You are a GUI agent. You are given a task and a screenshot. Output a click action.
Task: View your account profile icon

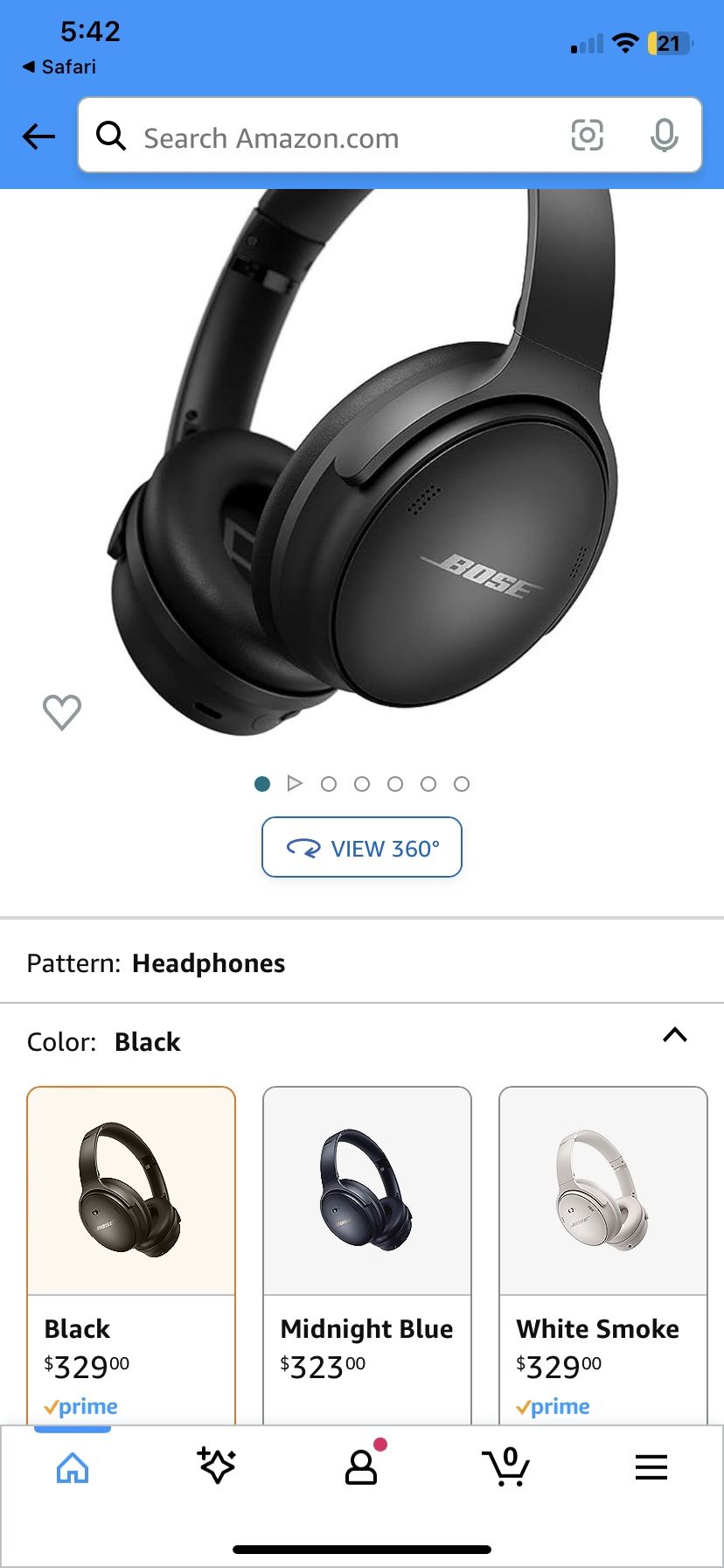(361, 1468)
